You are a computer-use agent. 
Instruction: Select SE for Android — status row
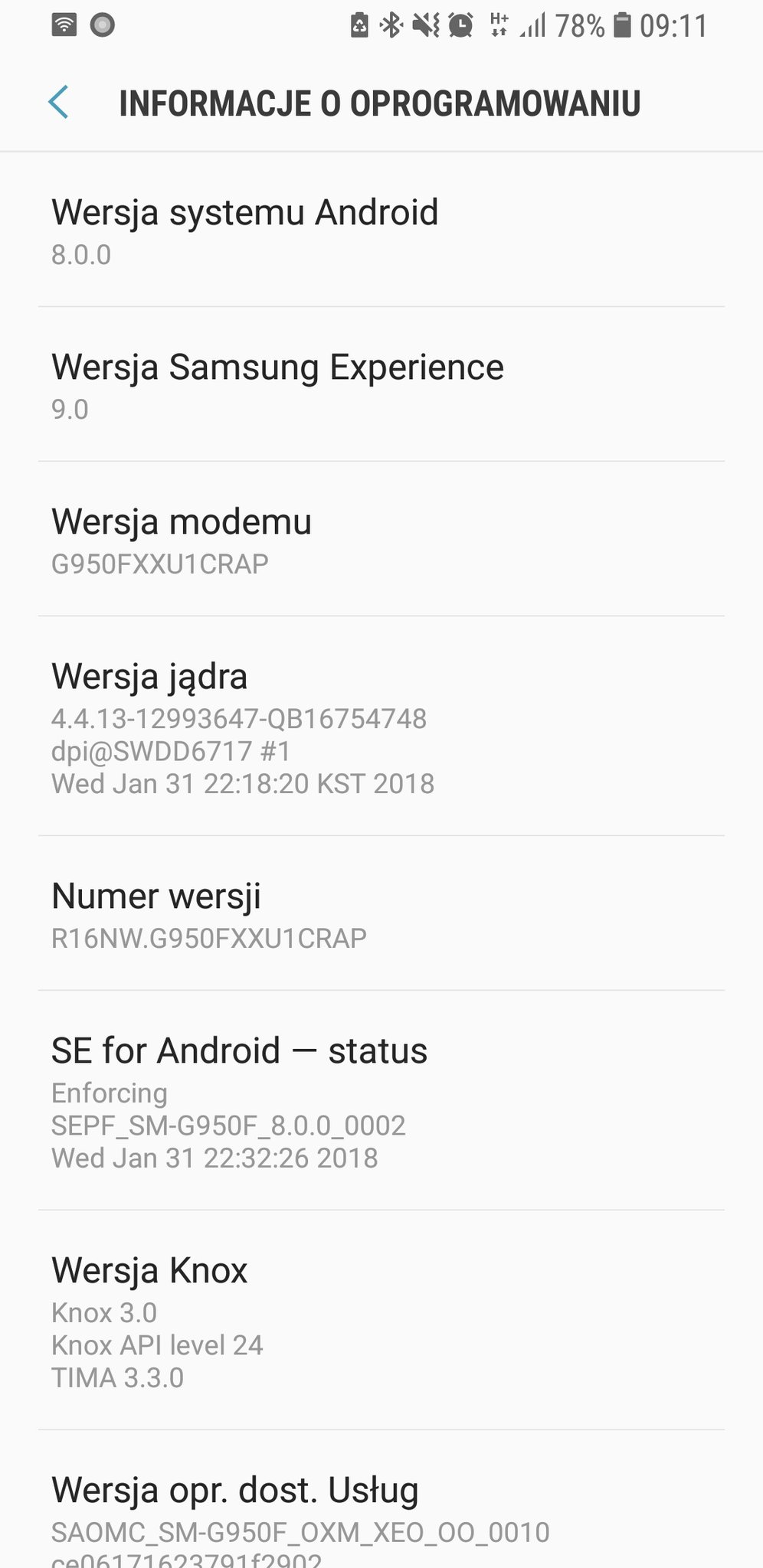click(x=381, y=1101)
